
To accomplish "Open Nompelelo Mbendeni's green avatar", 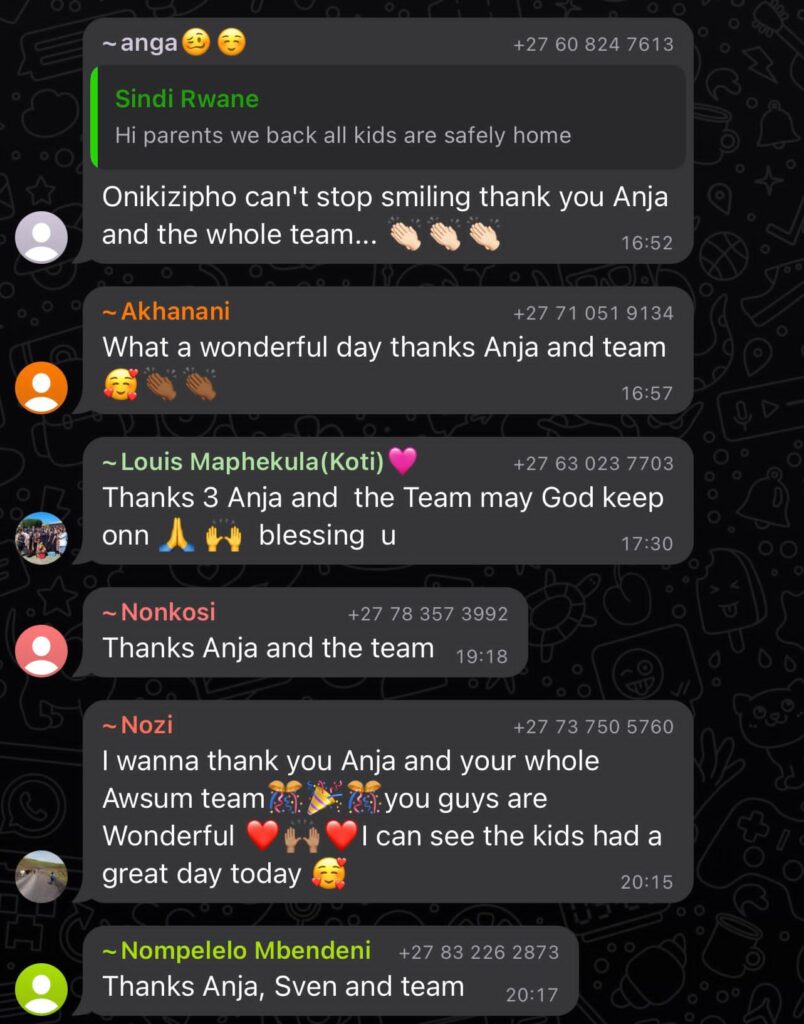I will tap(42, 990).
